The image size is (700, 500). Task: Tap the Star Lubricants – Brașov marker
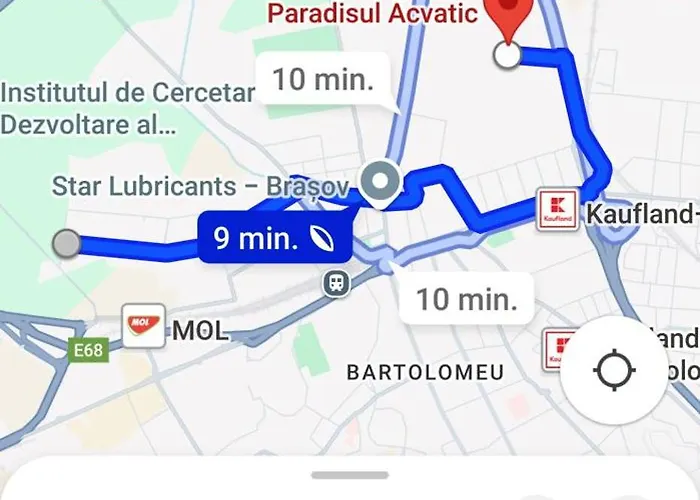pyautogui.click(x=380, y=182)
